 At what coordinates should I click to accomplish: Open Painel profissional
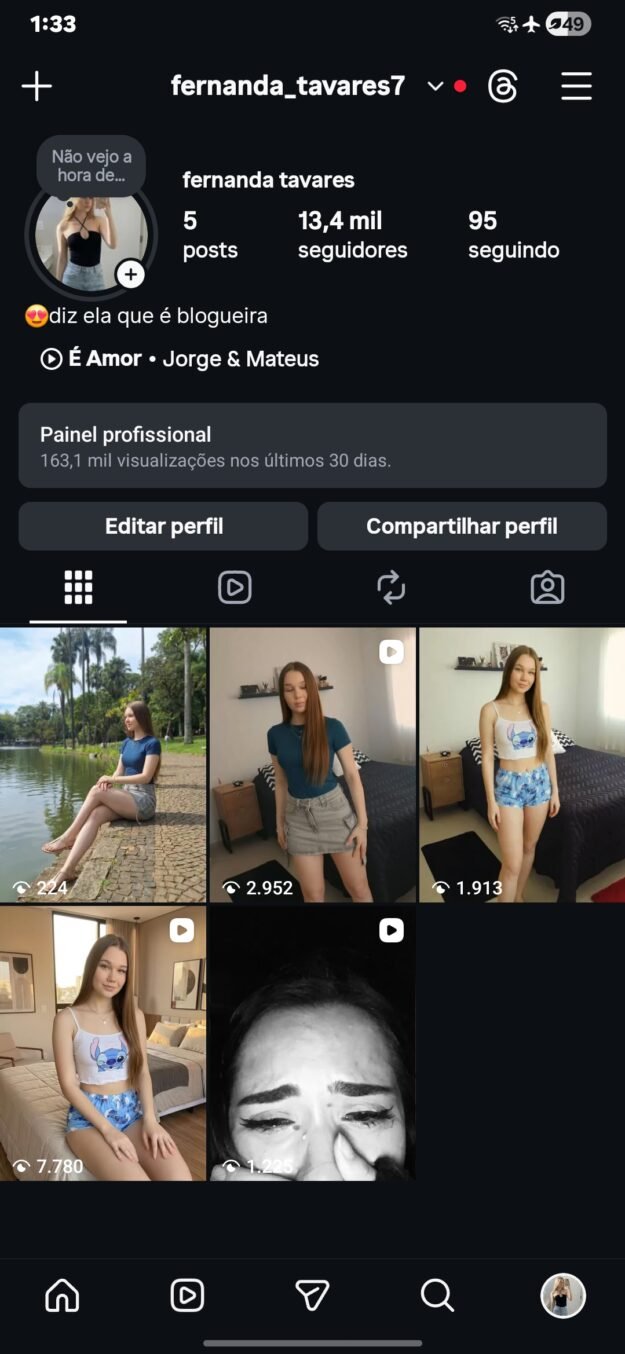(312, 446)
